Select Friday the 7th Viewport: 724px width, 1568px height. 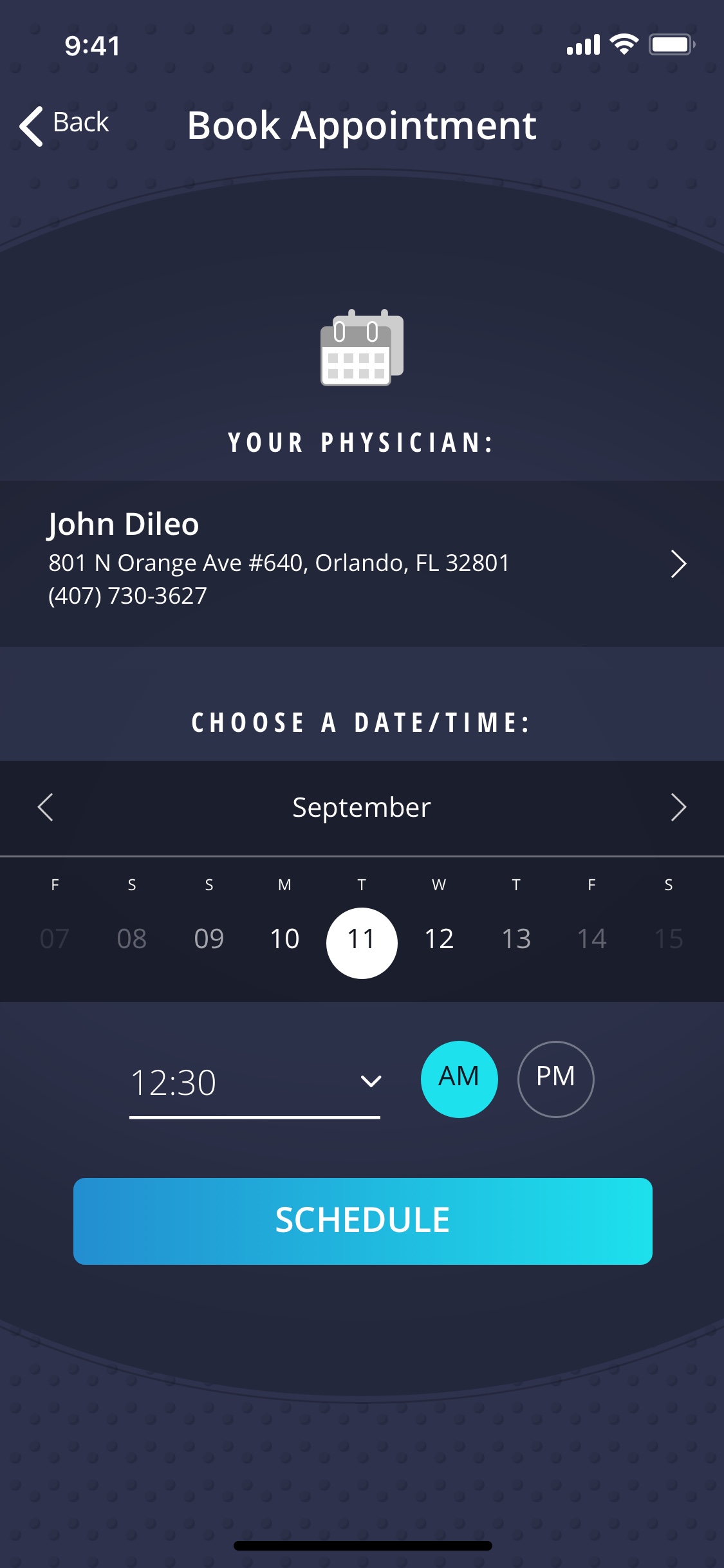coord(55,939)
